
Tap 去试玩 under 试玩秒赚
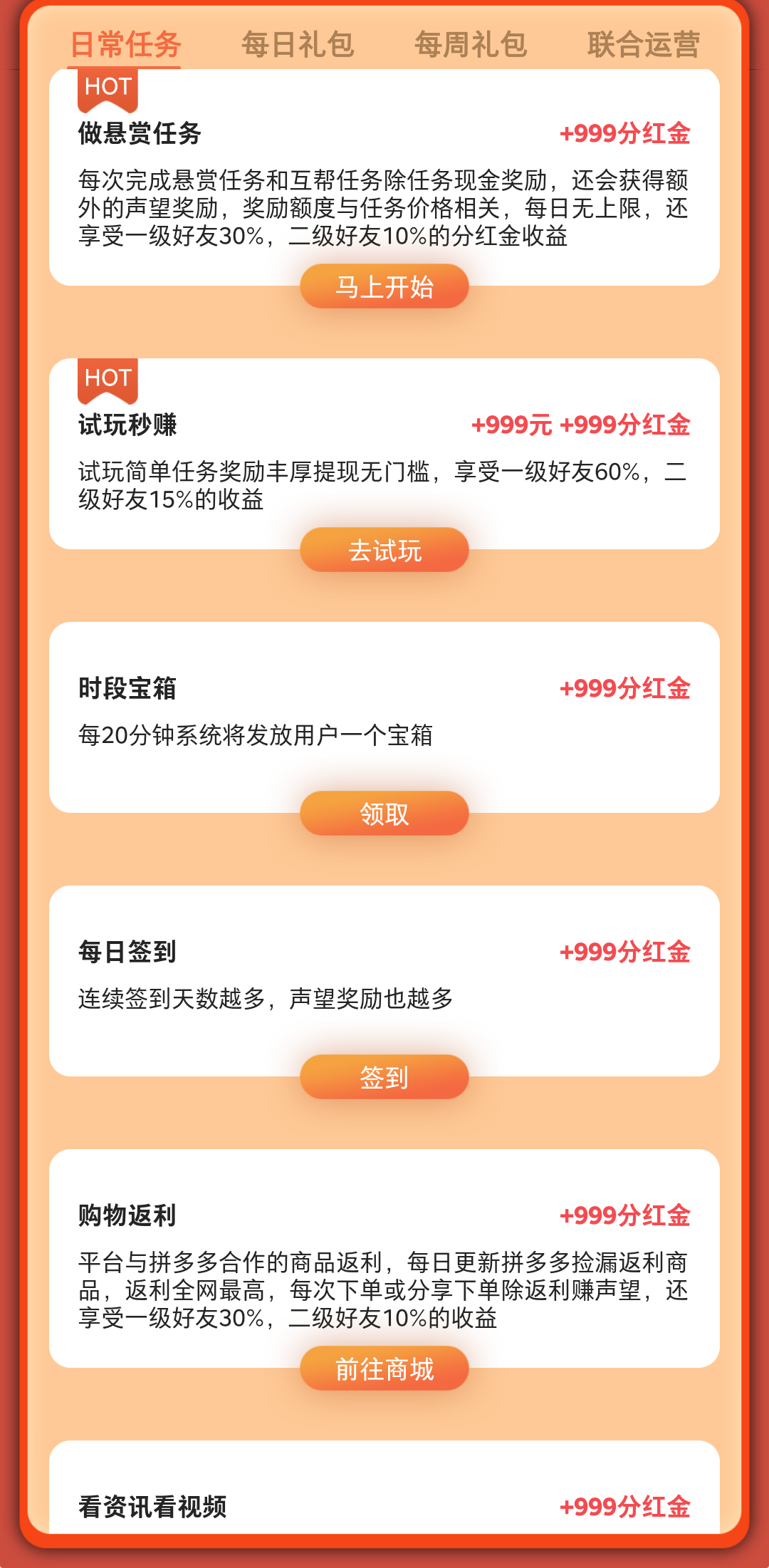click(x=384, y=550)
